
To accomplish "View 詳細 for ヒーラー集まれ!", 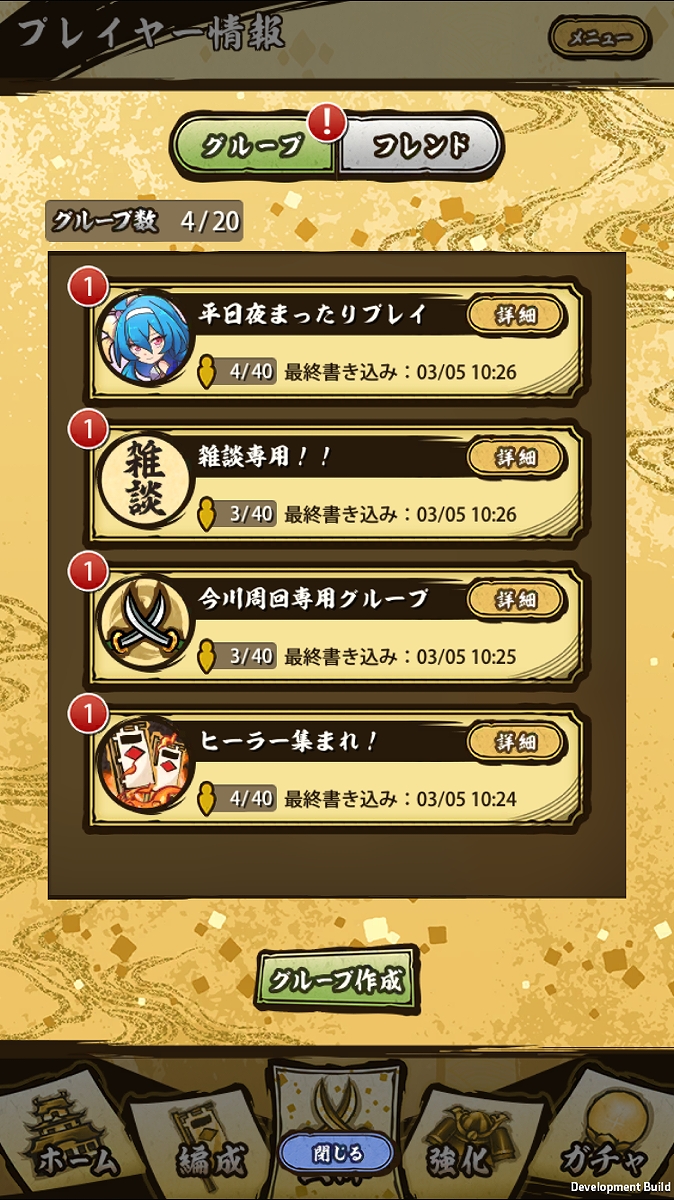I will pyautogui.click(x=517, y=741).
